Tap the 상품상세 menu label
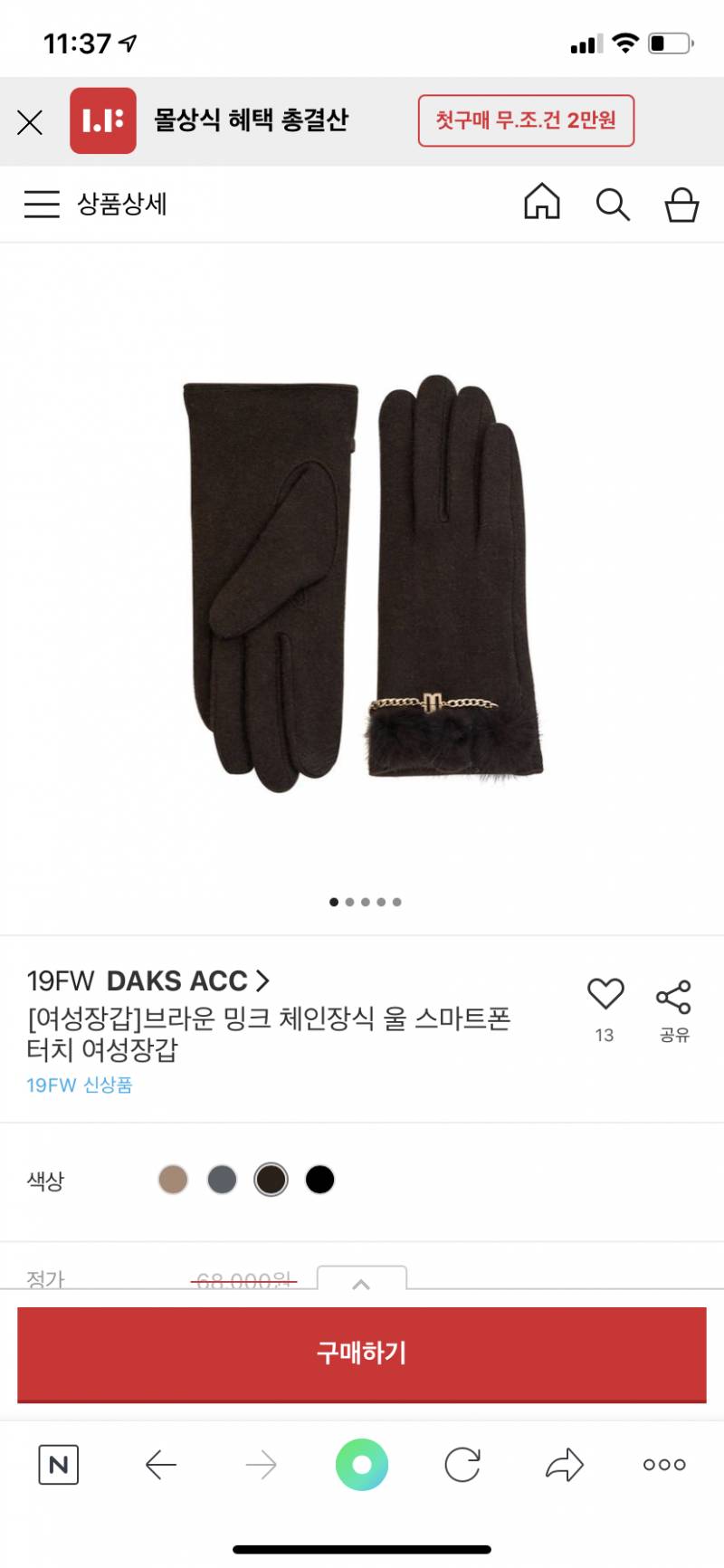The image size is (724, 1568). pyautogui.click(x=123, y=205)
